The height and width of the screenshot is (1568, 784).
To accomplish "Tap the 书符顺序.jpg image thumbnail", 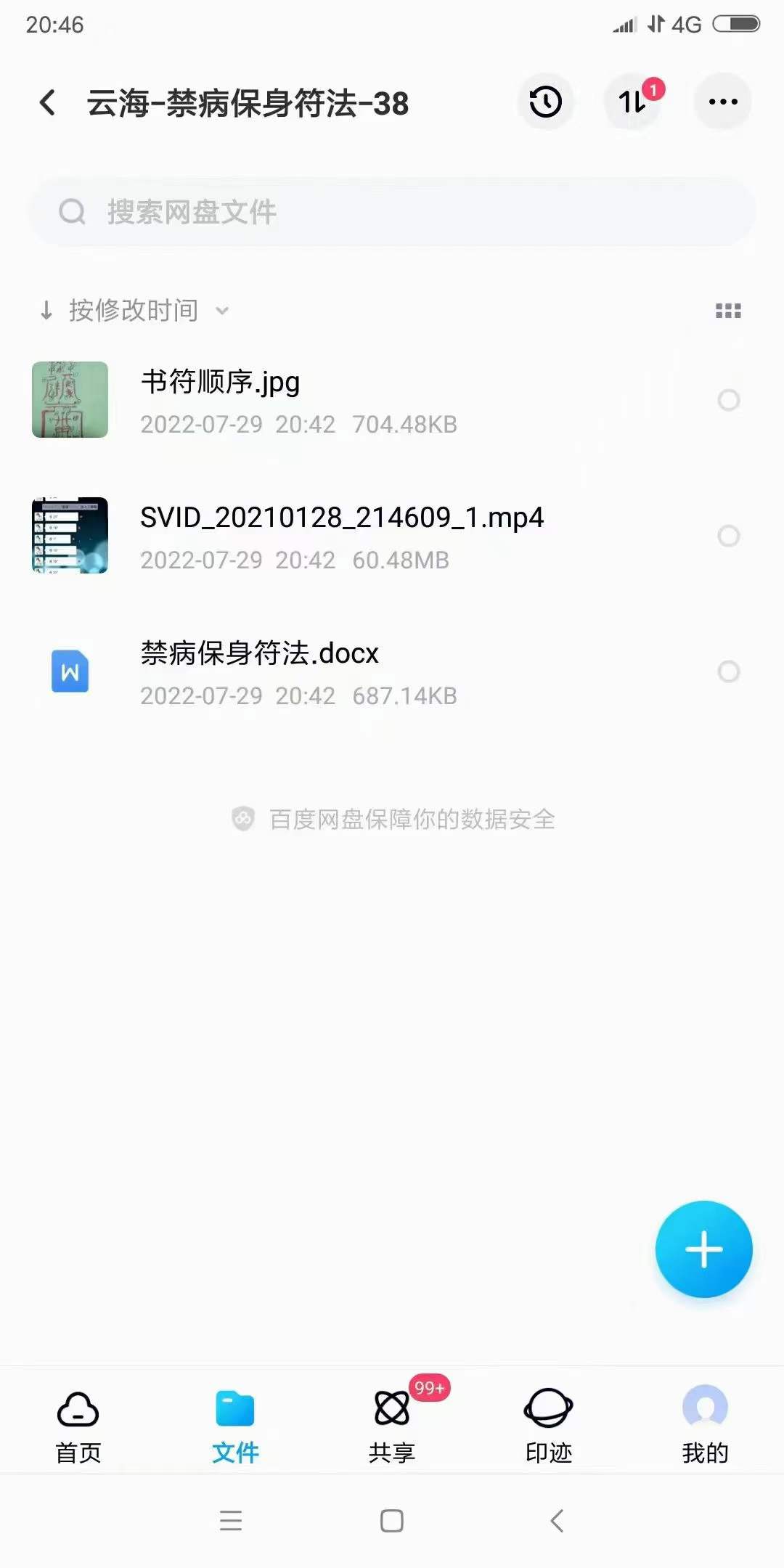I will [69, 401].
